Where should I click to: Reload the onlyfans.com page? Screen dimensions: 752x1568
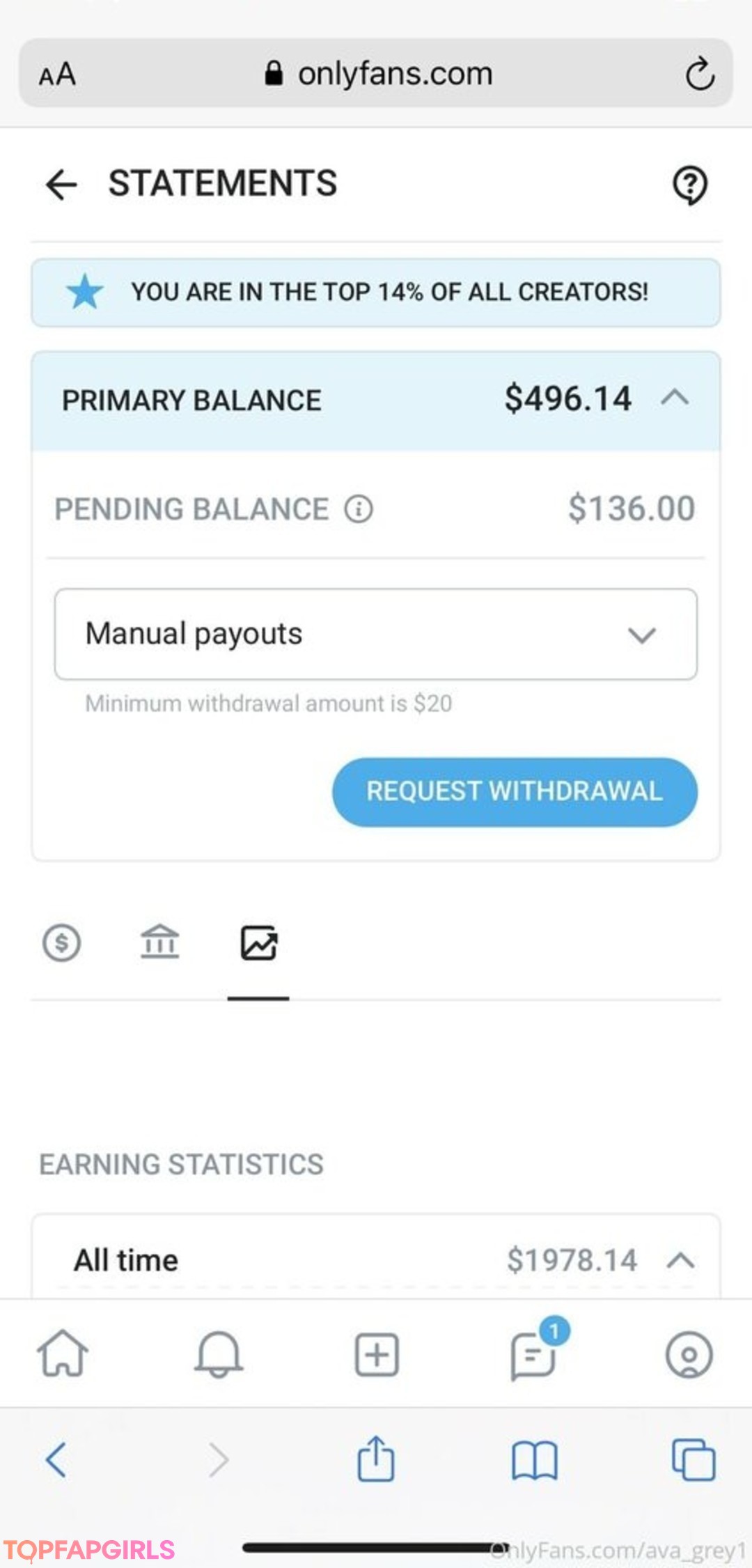click(x=700, y=74)
